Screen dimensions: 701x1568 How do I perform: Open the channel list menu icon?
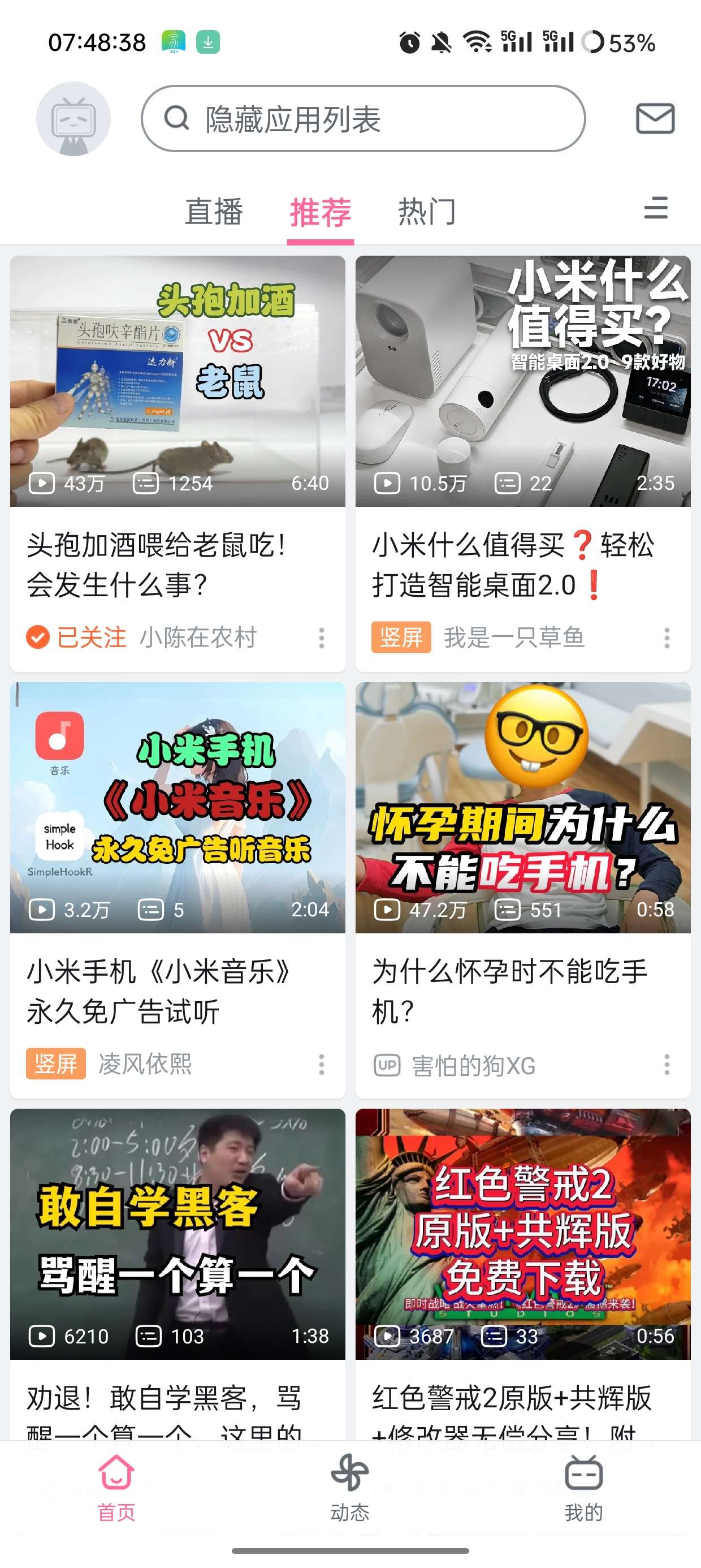[655, 208]
